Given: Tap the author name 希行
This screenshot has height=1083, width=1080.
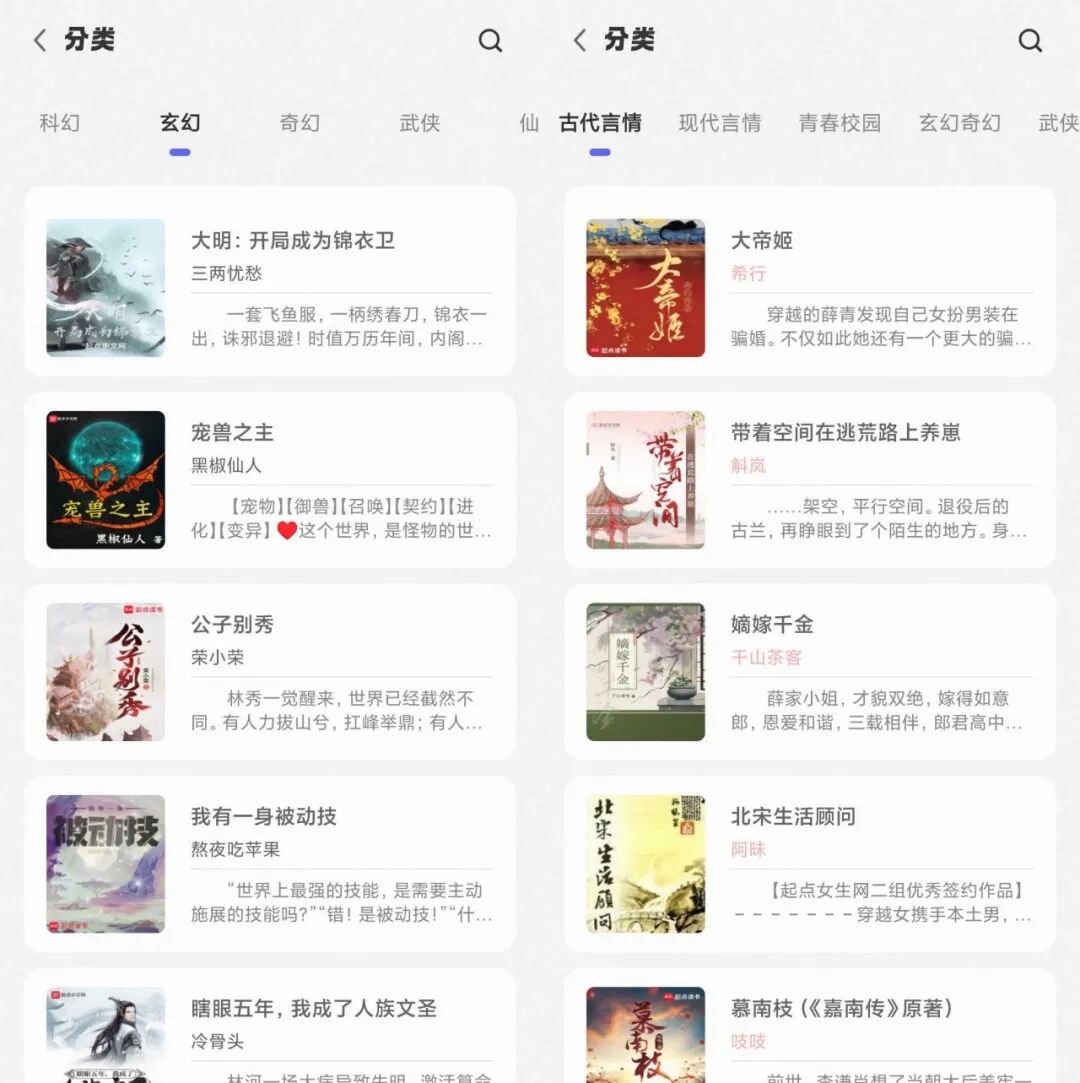Looking at the screenshot, I should [749, 273].
